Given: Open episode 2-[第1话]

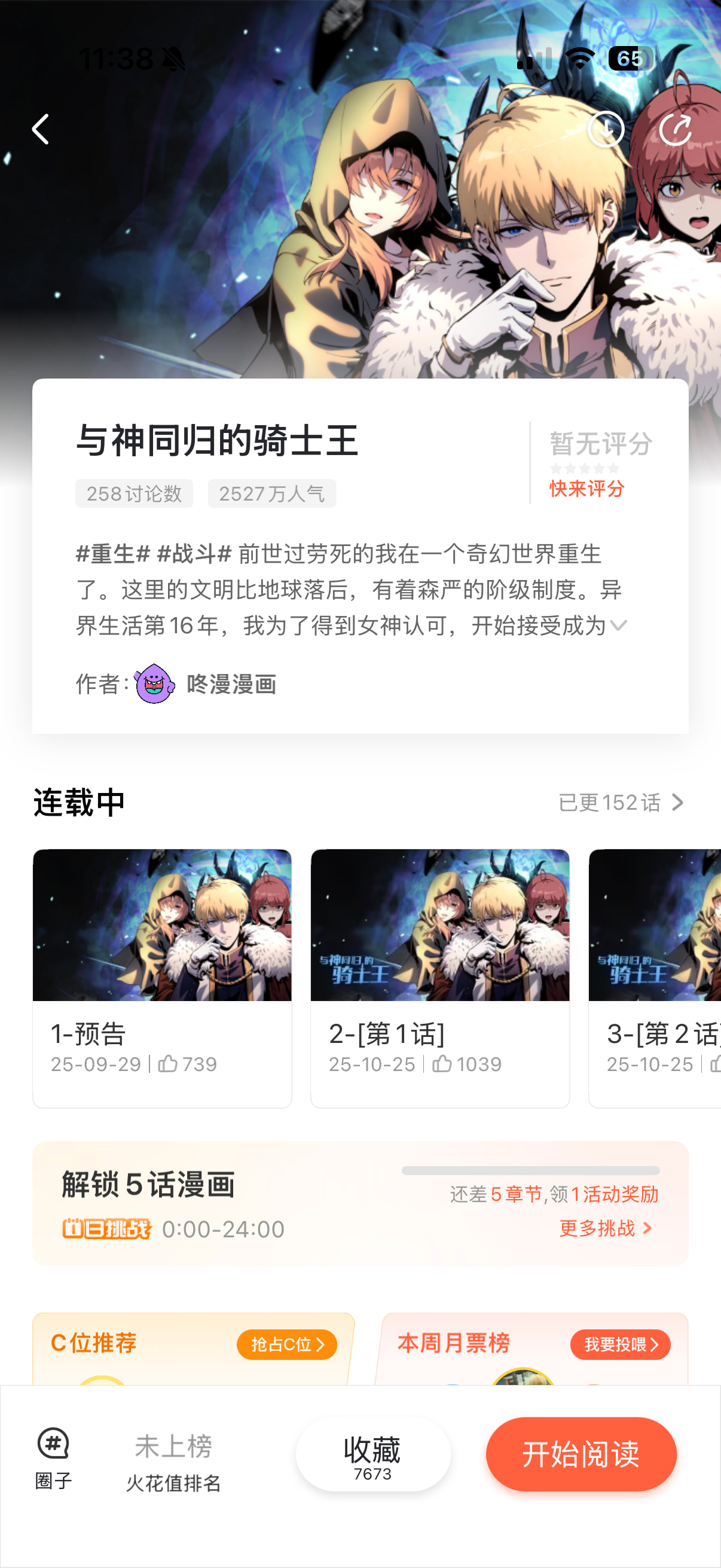Looking at the screenshot, I should click(440, 977).
